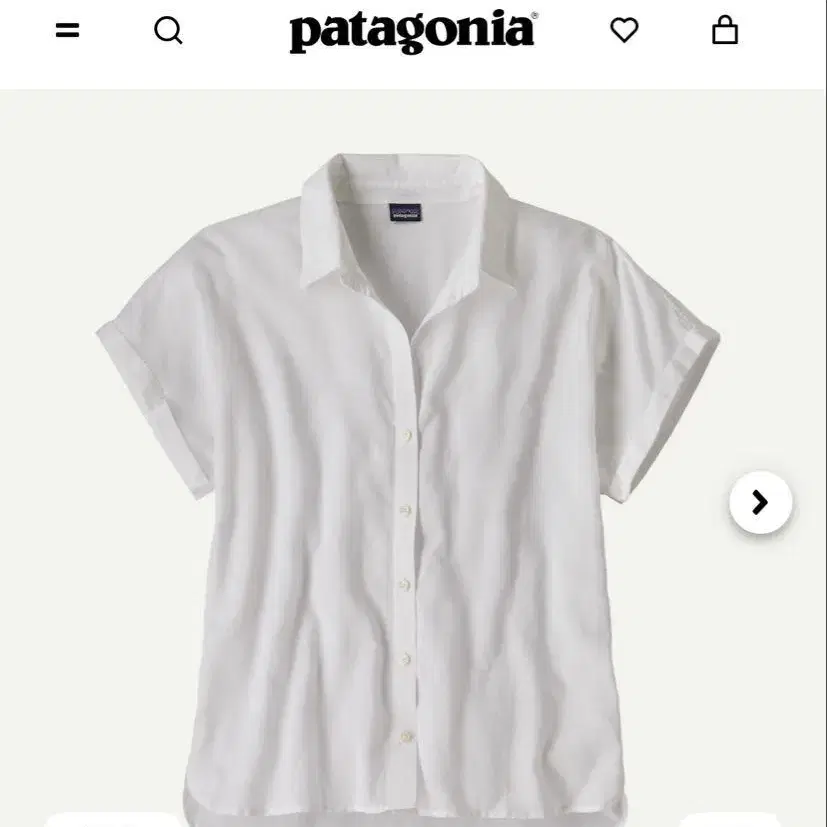Enlarge the white shirt product photo
This screenshot has height=827, width=827.
[408, 480]
